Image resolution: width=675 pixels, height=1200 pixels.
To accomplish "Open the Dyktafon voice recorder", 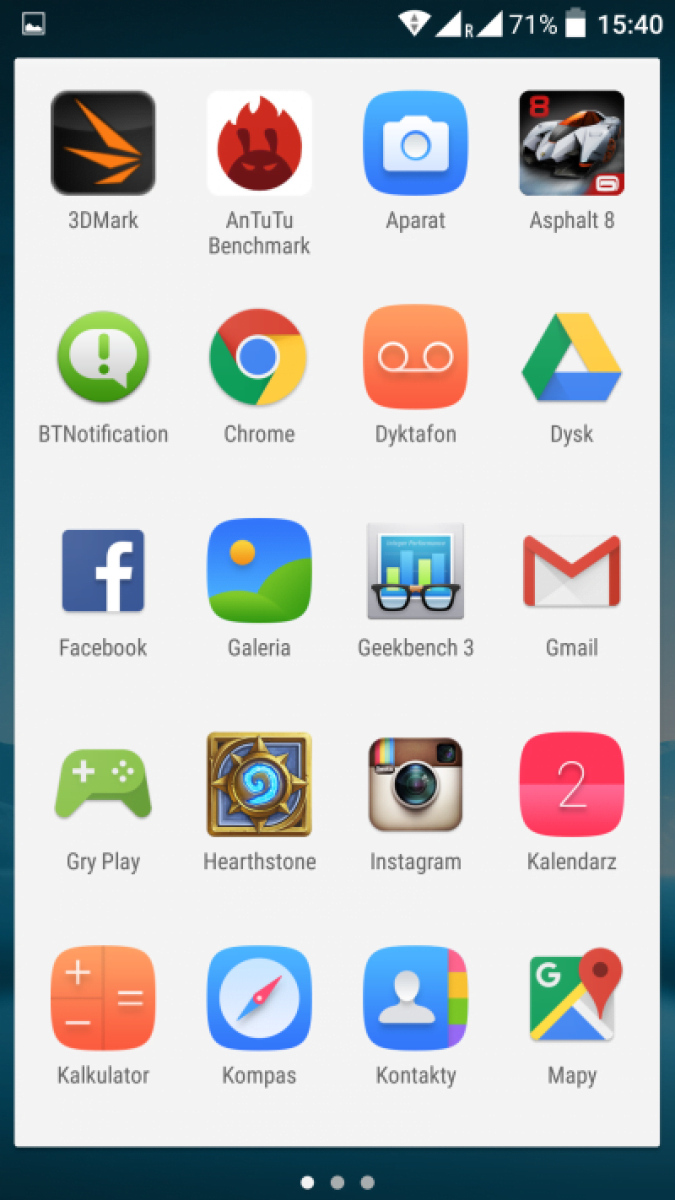I will coord(415,357).
